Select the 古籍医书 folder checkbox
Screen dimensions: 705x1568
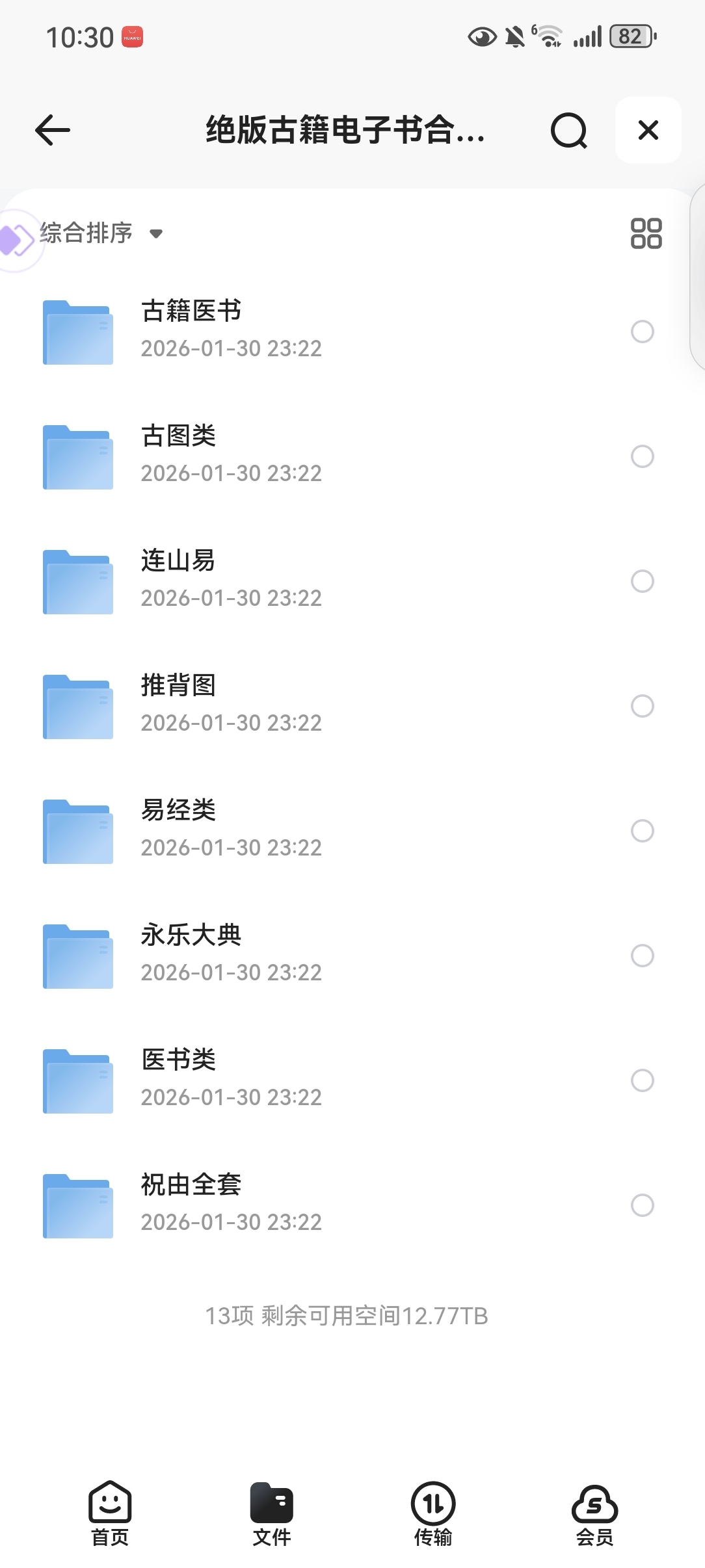(642, 332)
